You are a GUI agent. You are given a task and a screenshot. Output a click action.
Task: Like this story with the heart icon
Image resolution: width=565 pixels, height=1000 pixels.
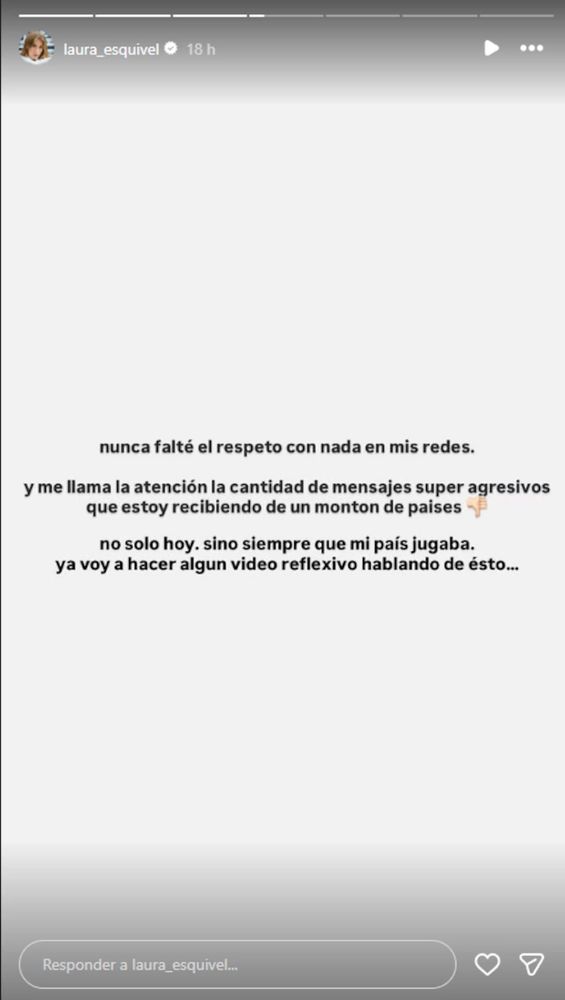tap(488, 964)
